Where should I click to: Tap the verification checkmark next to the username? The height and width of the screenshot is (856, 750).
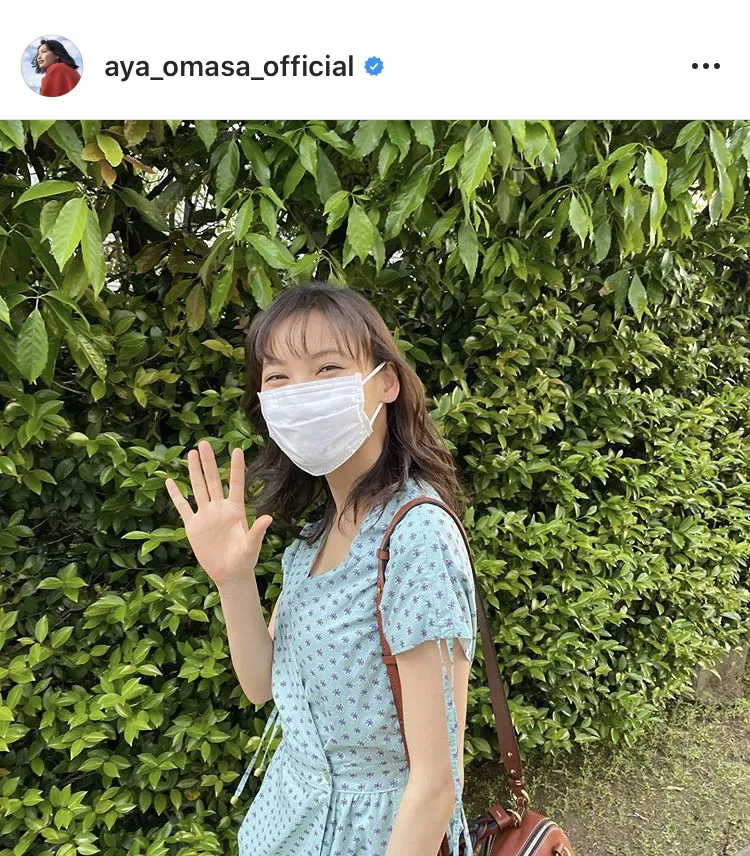[x=374, y=64]
